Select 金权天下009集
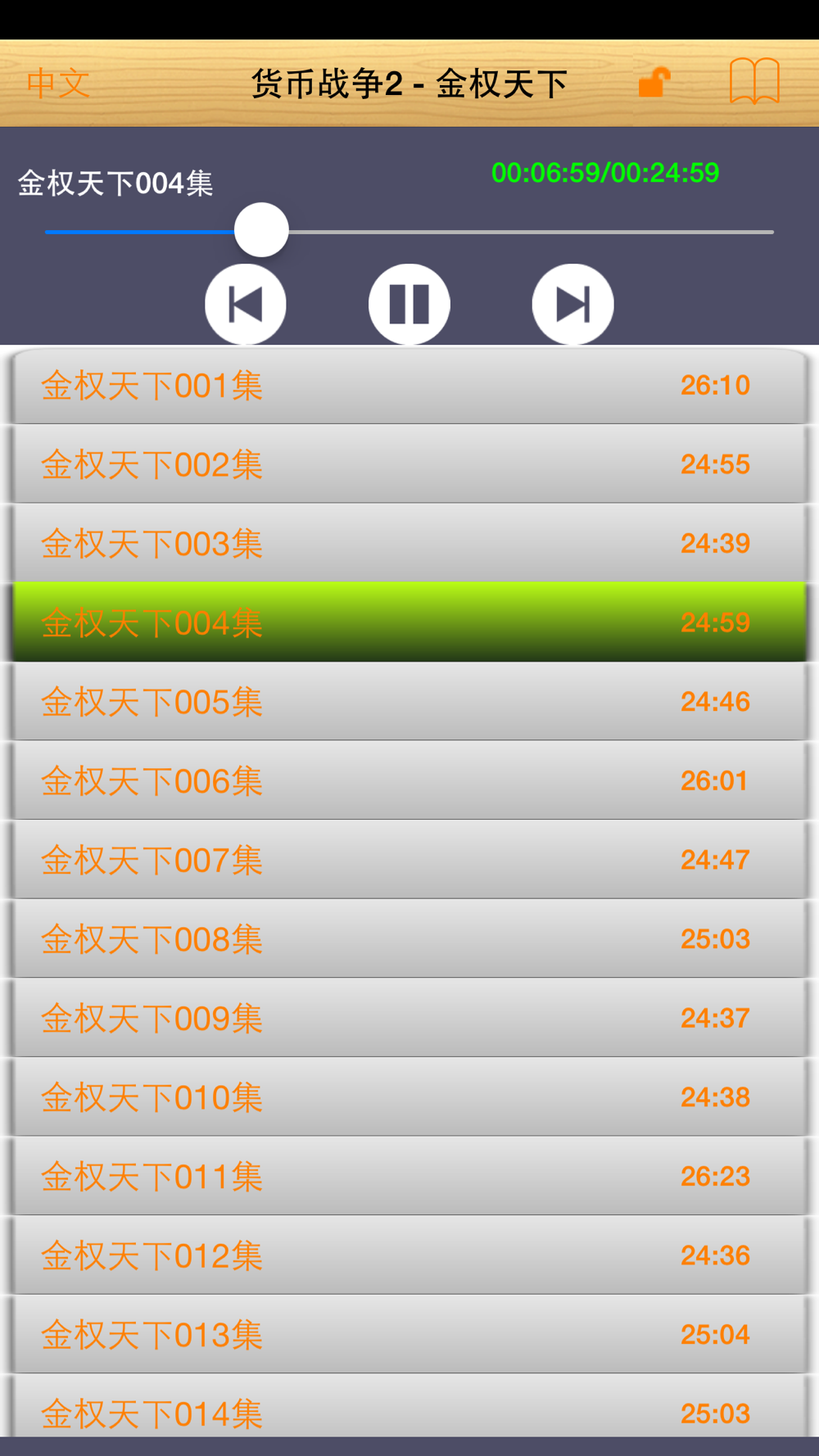This screenshot has width=819, height=1456. click(409, 1018)
